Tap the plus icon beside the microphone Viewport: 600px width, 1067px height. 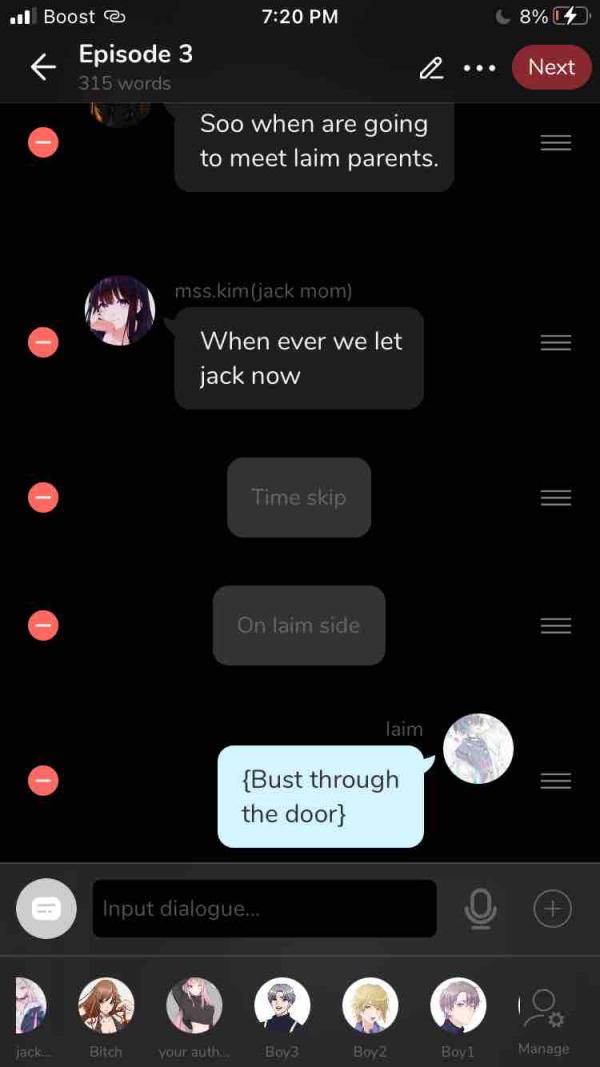click(552, 908)
